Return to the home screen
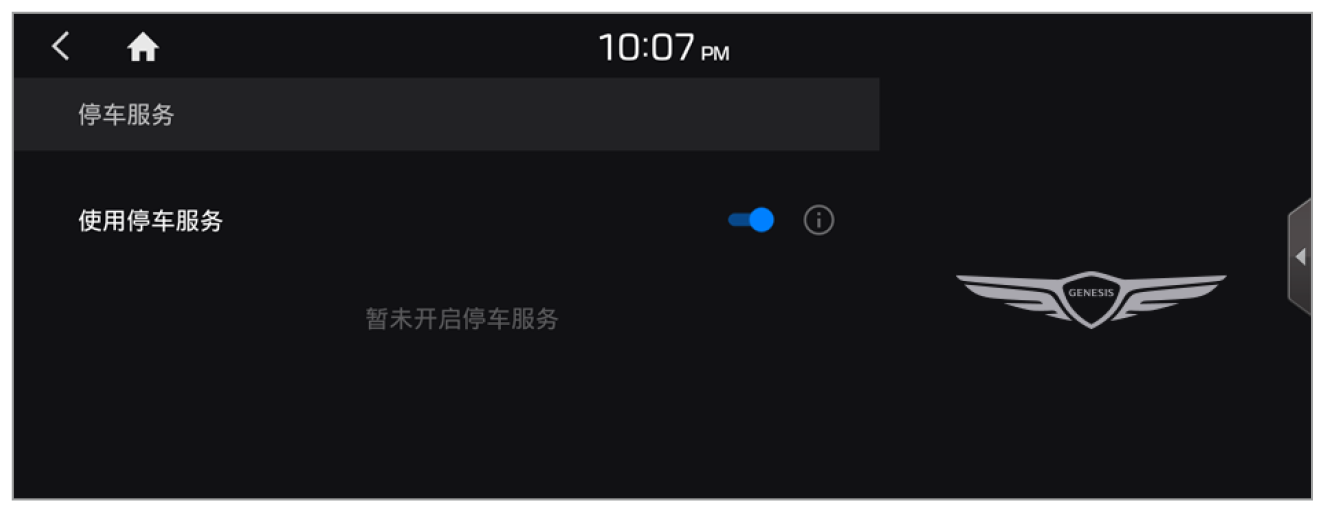 [x=143, y=47]
